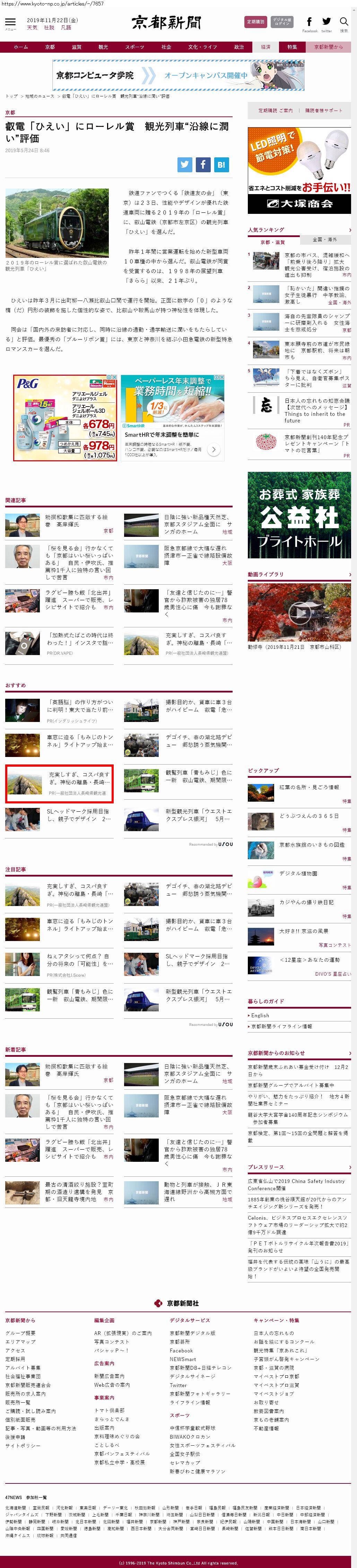
Task: Tap the デジタル版ログイン button
Action: pyautogui.click(x=281, y=22)
